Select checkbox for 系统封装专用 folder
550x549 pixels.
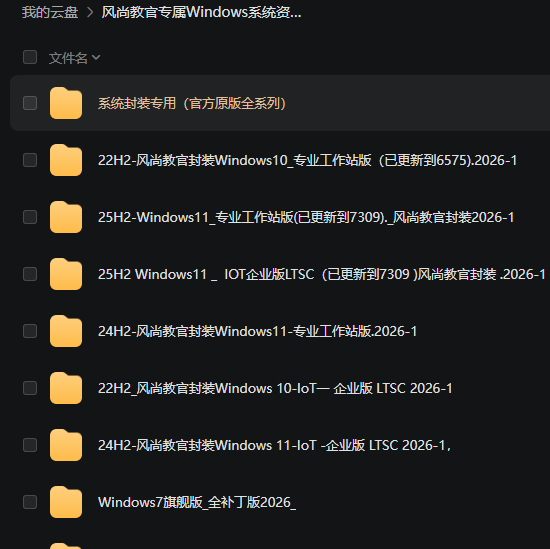pyautogui.click(x=30, y=103)
